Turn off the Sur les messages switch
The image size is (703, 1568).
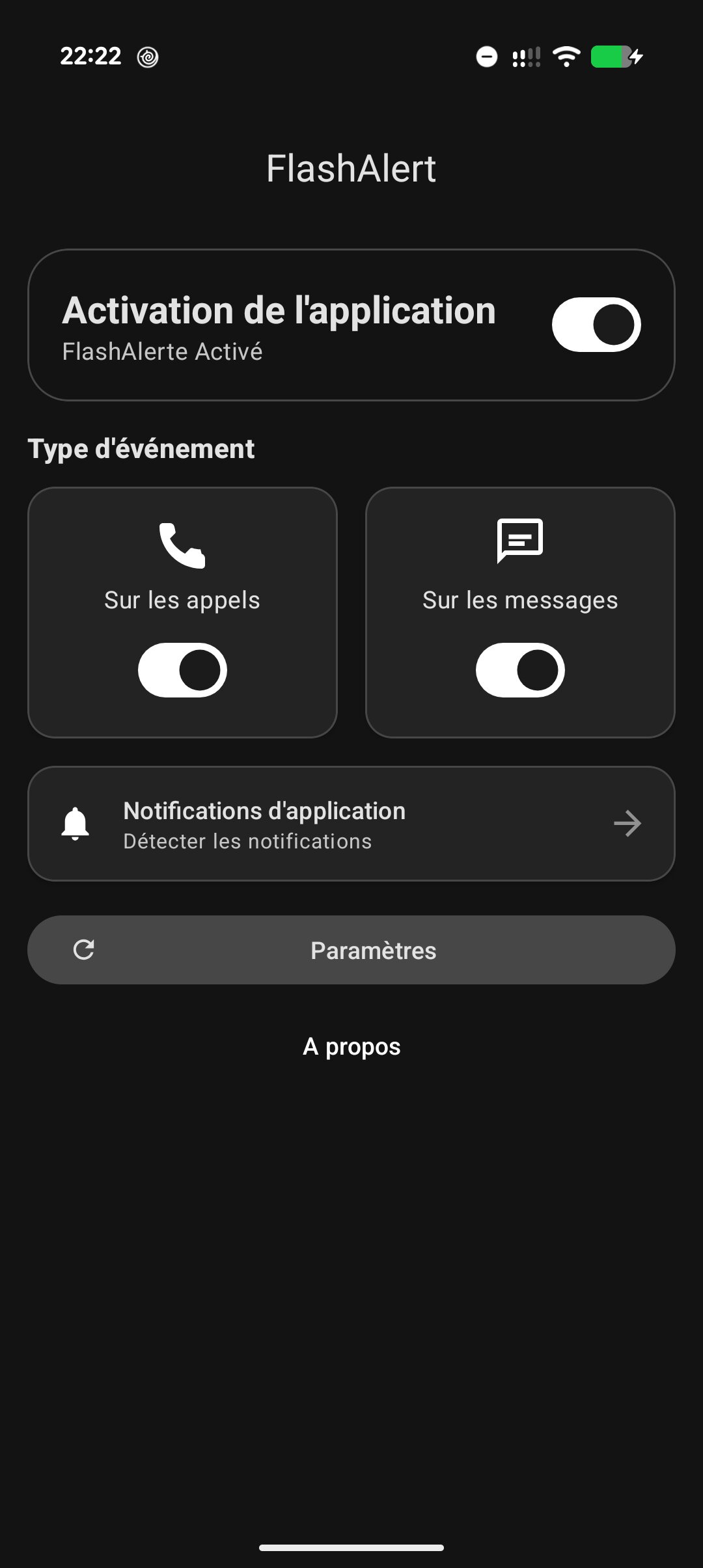[520, 670]
